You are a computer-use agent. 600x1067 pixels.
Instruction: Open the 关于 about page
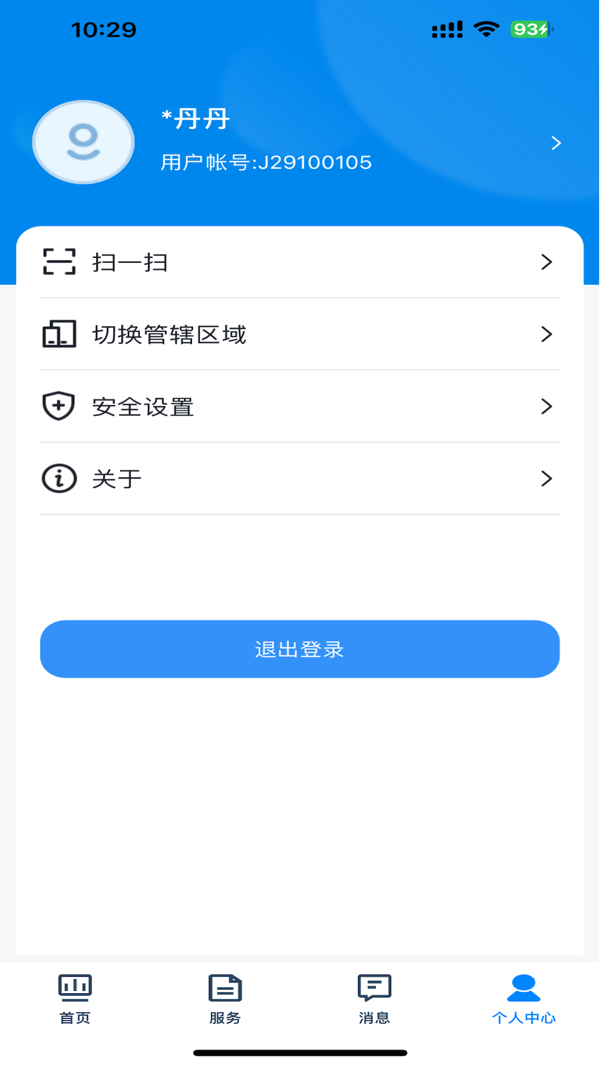point(299,478)
